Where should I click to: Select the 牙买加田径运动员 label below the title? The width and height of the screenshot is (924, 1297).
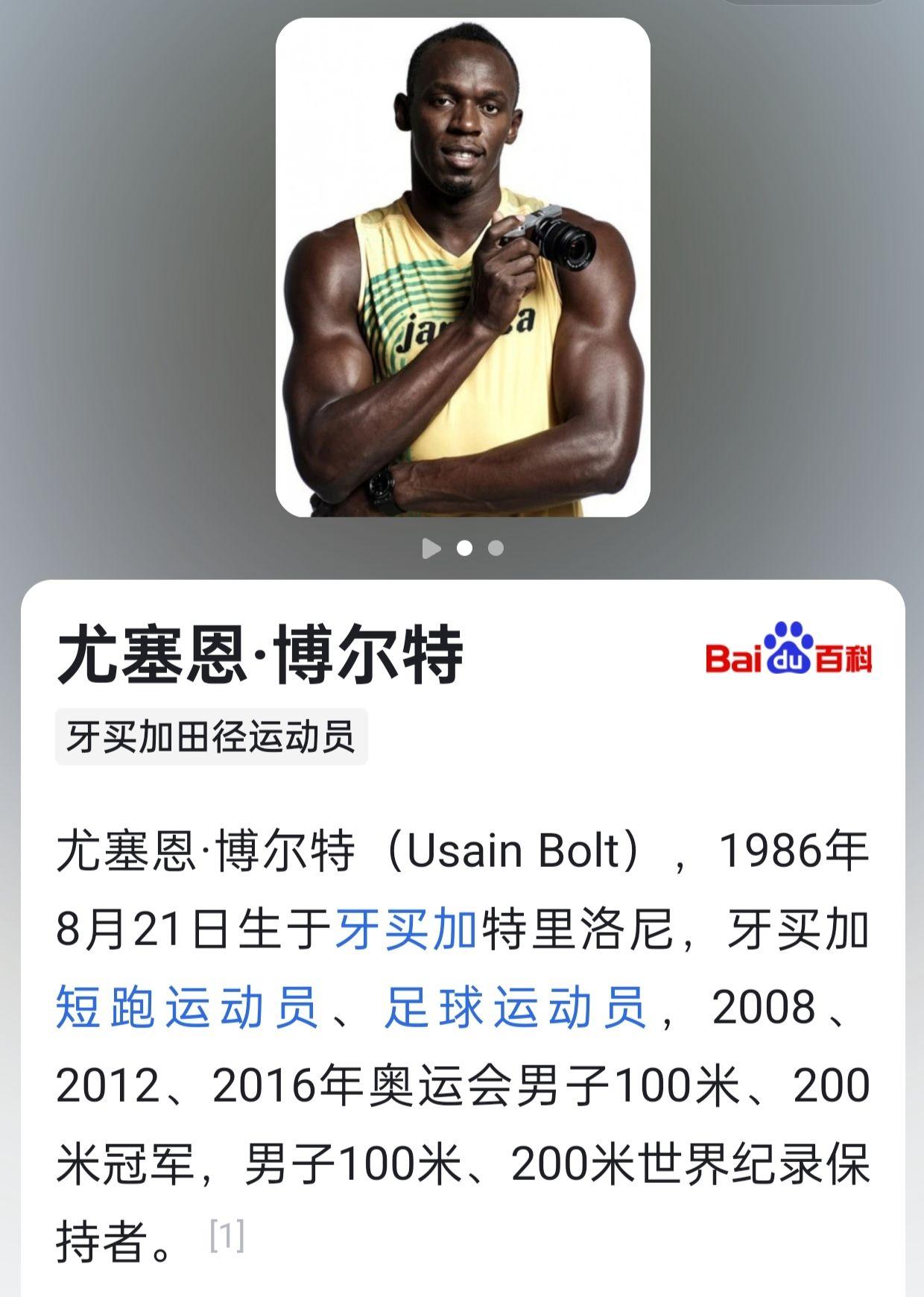[214, 735]
